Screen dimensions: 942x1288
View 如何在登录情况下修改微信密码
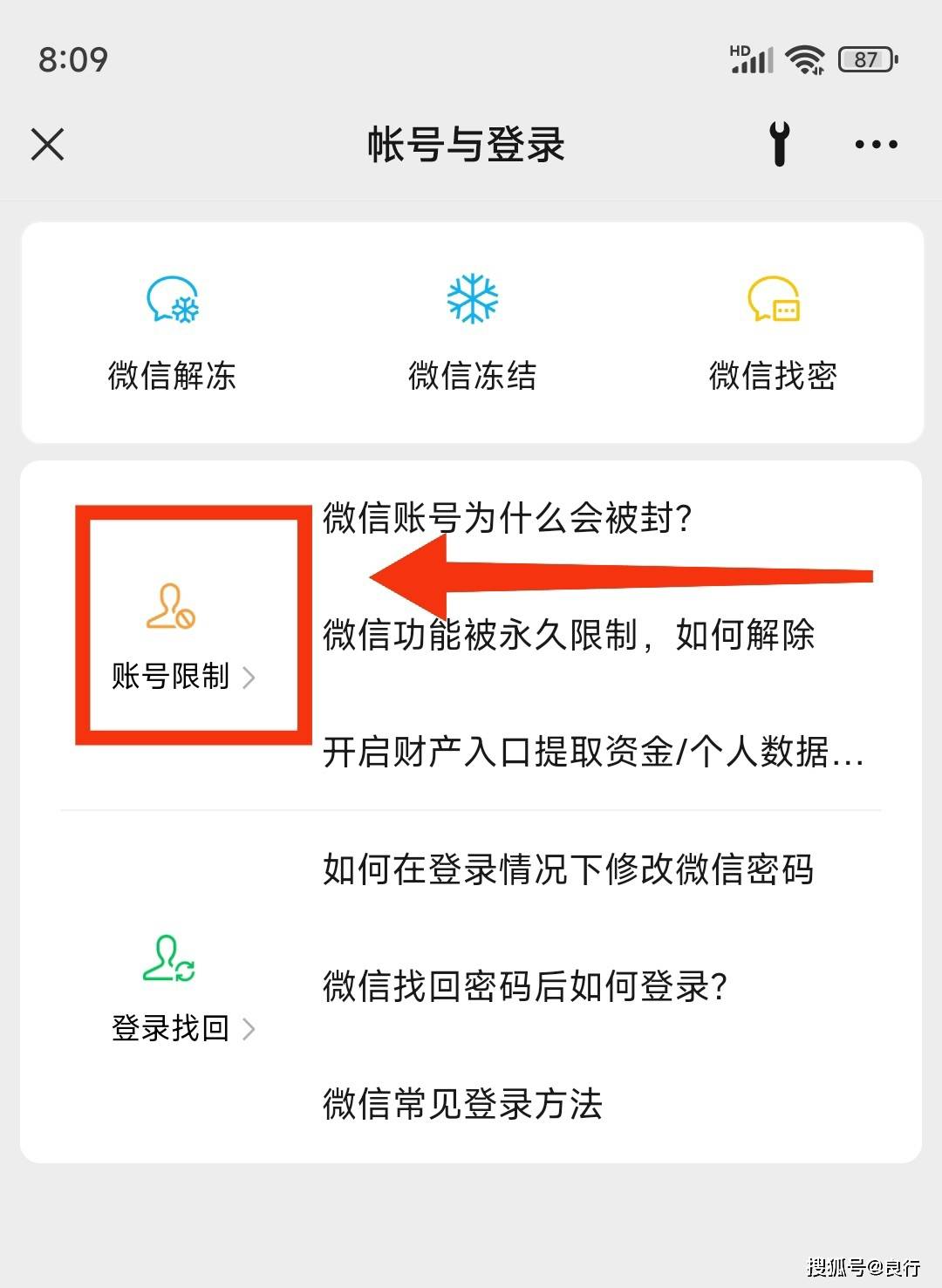pyautogui.click(x=569, y=869)
